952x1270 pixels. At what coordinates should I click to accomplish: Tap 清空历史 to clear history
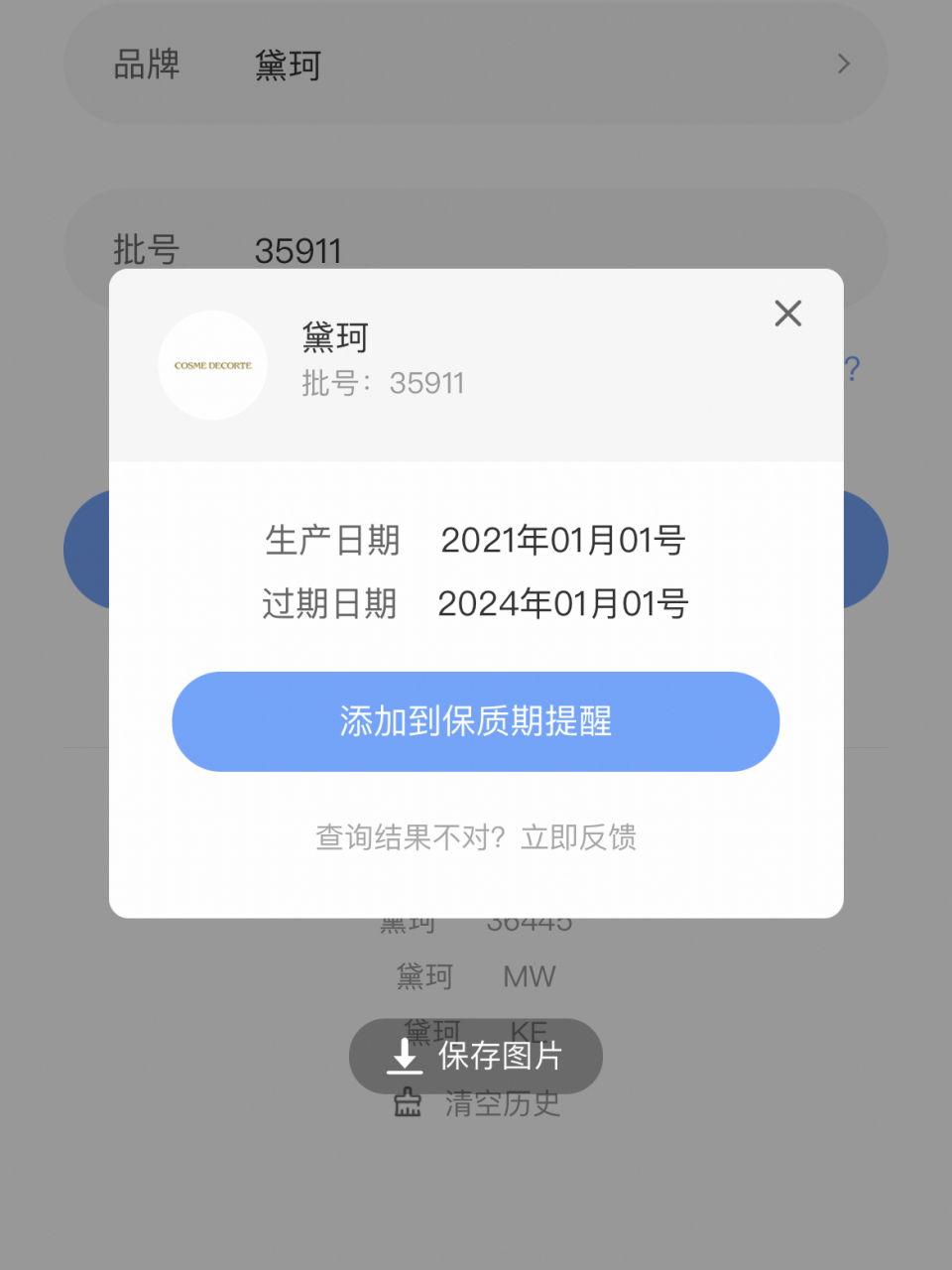click(x=501, y=1104)
